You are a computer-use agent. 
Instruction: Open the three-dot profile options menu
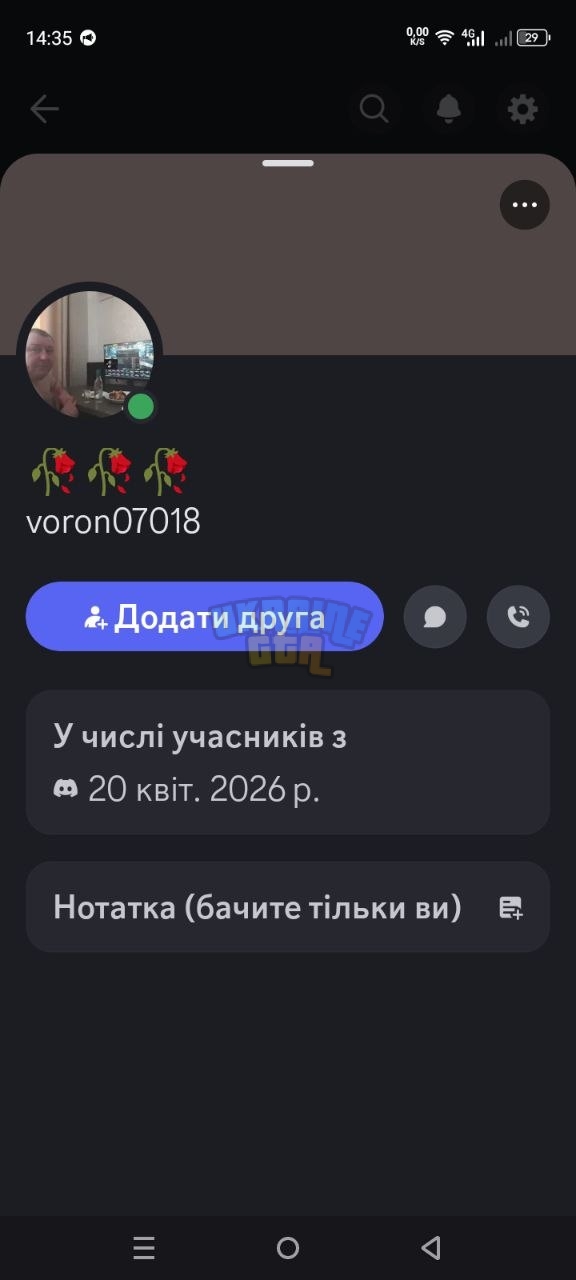click(525, 205)
